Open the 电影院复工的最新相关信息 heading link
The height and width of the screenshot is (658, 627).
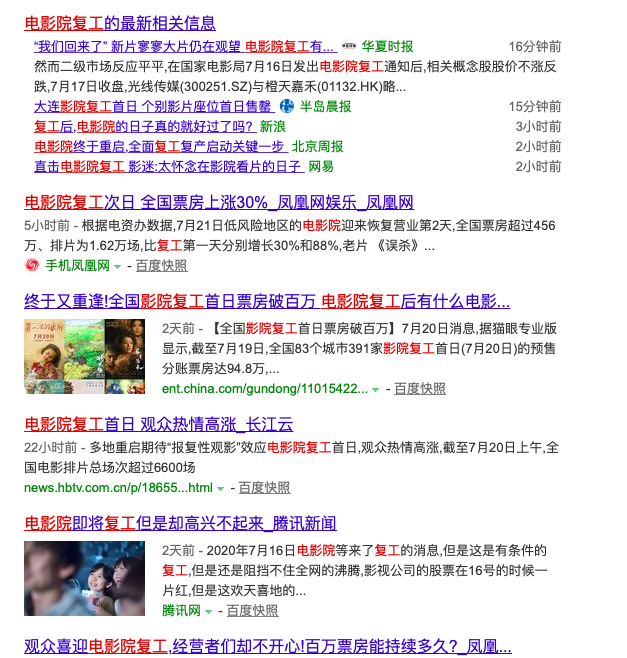point(119,23)
